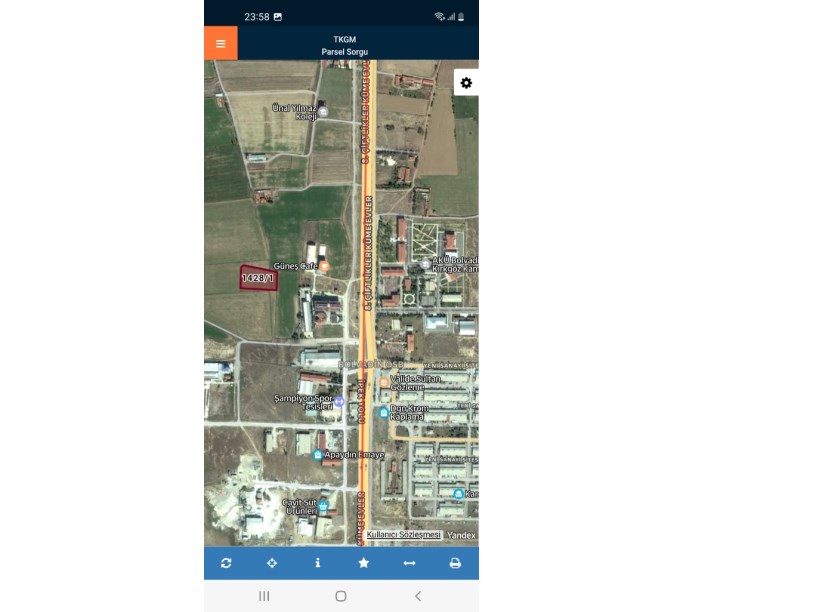Tap the refresh icon in bottom toolbar

pos(226,563)
